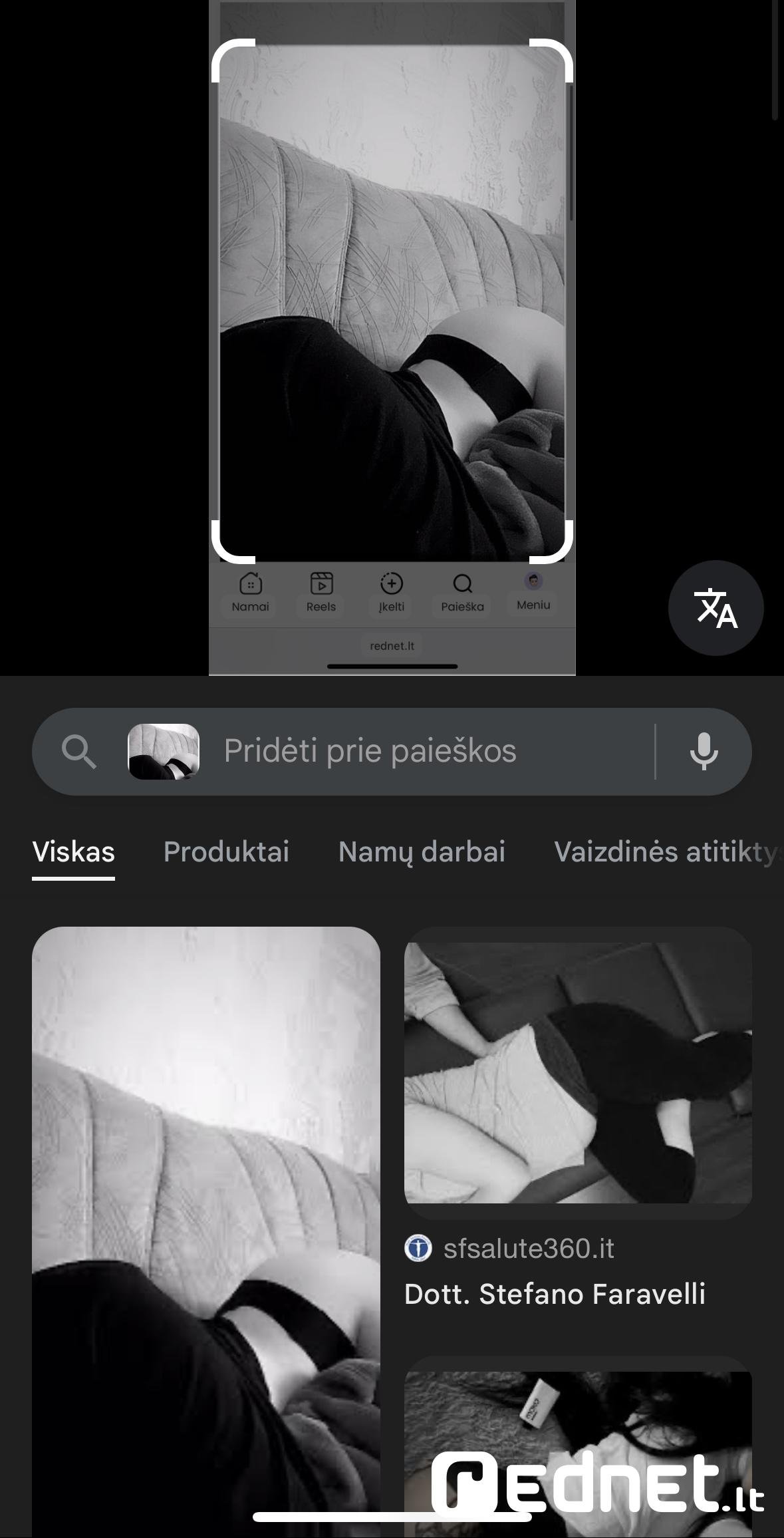Open the large sofa image result
Screen dimensions: 784x1538
[205, 1231]
